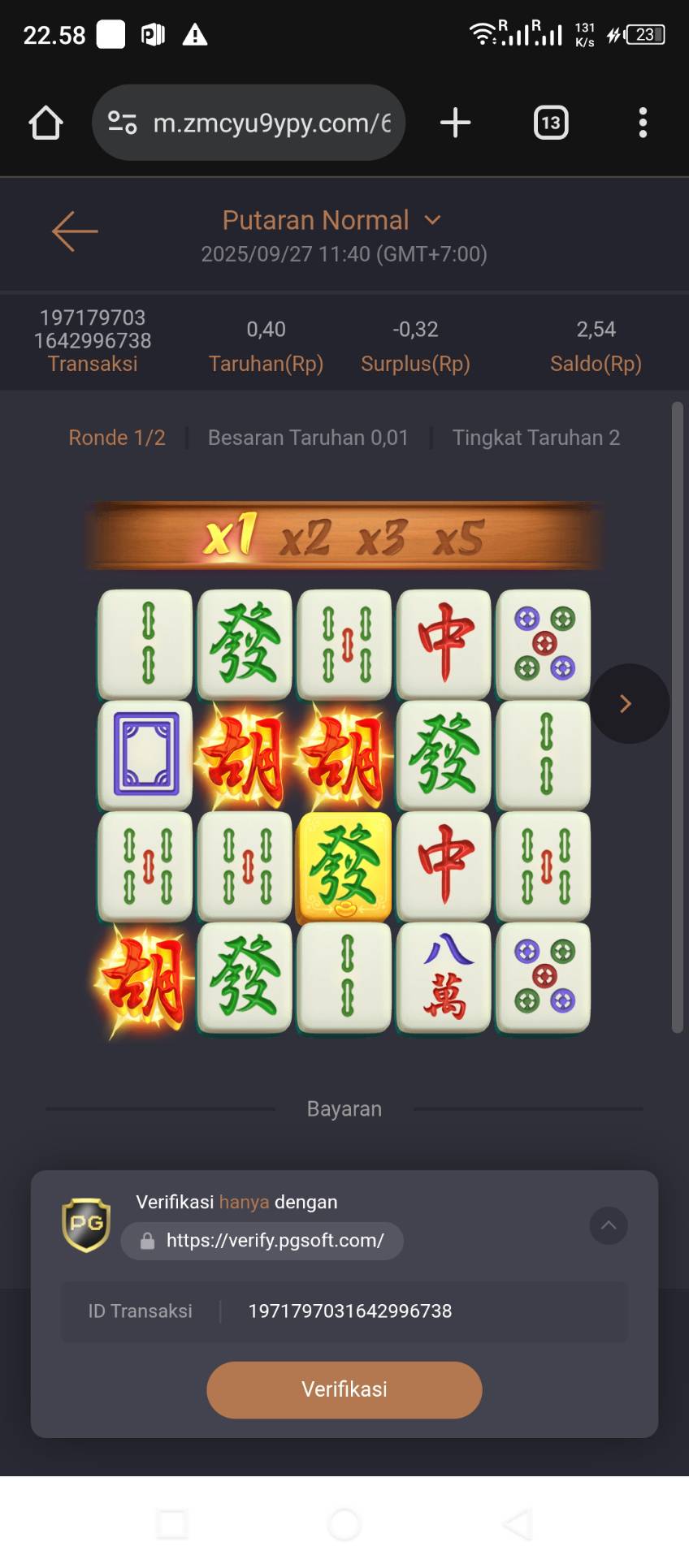Open a new browser tab
This screenshot has width=689, height=1568.
[x=456, y=123]
